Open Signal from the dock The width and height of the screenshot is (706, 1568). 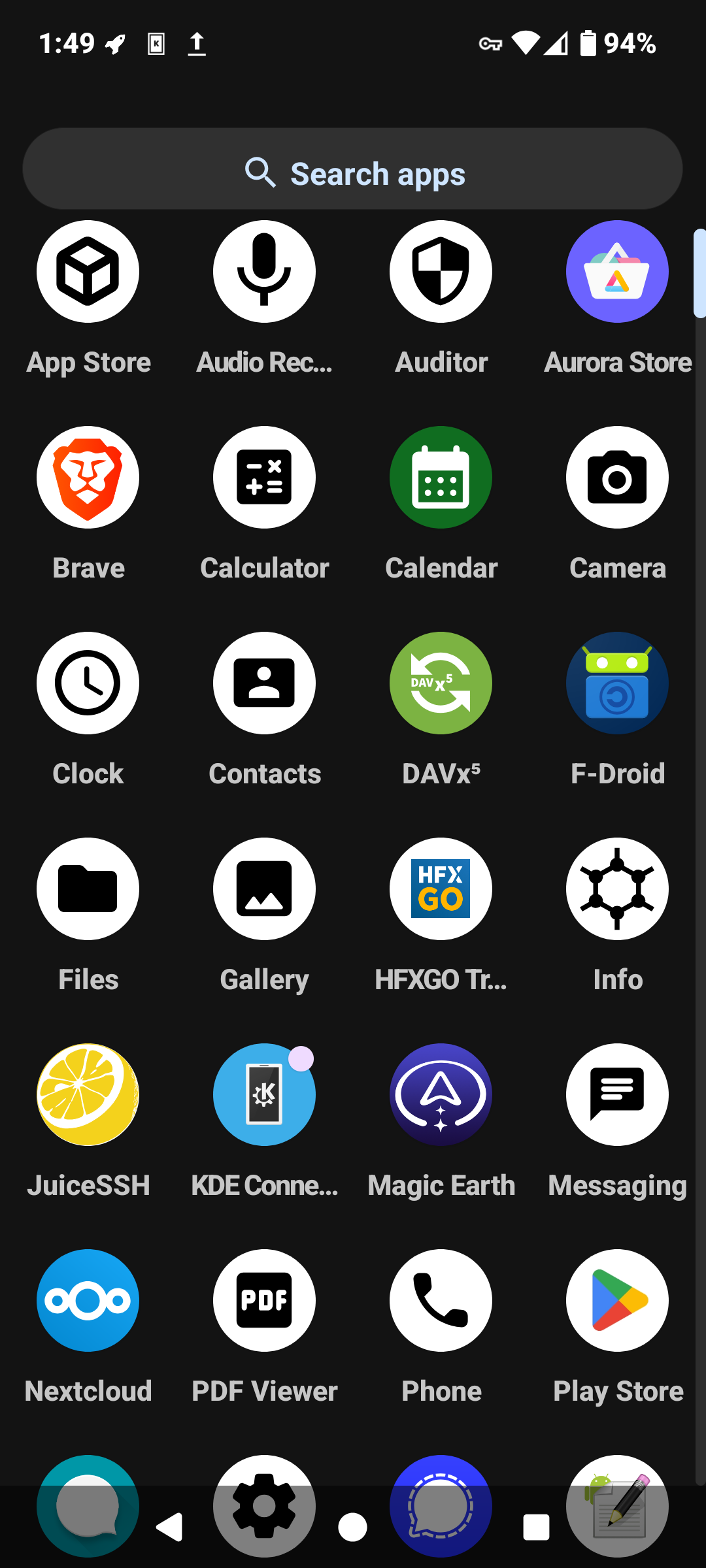pyautogui.click(x=441, y=1506)
